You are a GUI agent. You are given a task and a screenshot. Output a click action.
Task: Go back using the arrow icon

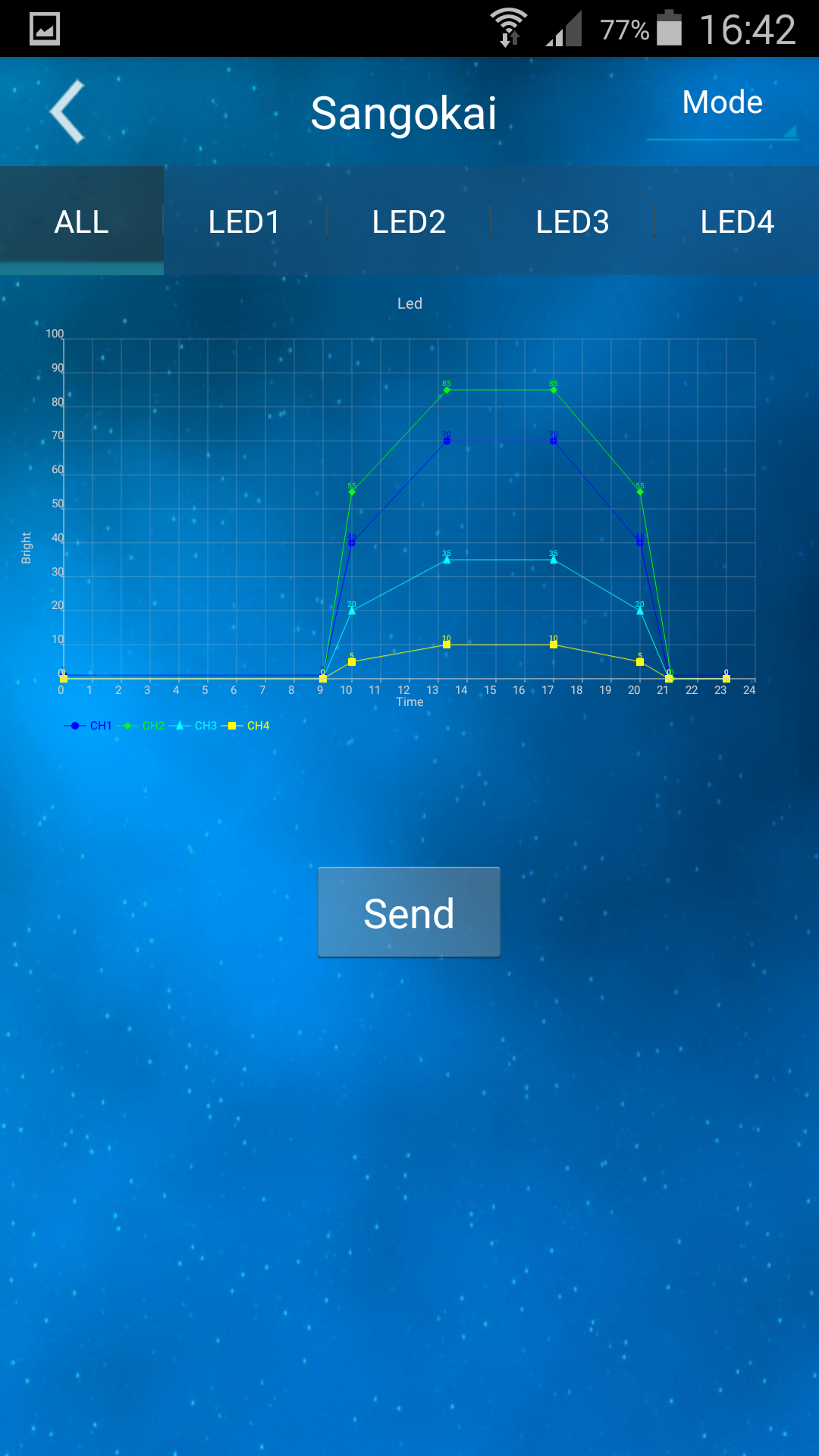[x=67, y=112]
